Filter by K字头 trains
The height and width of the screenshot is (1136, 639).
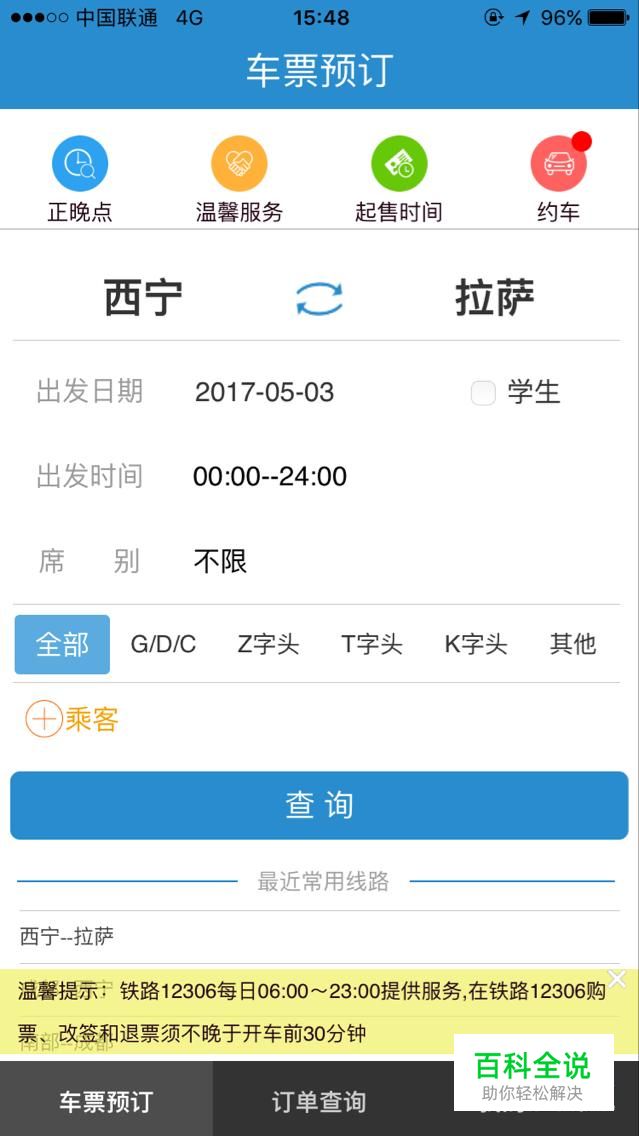point(476,645)
